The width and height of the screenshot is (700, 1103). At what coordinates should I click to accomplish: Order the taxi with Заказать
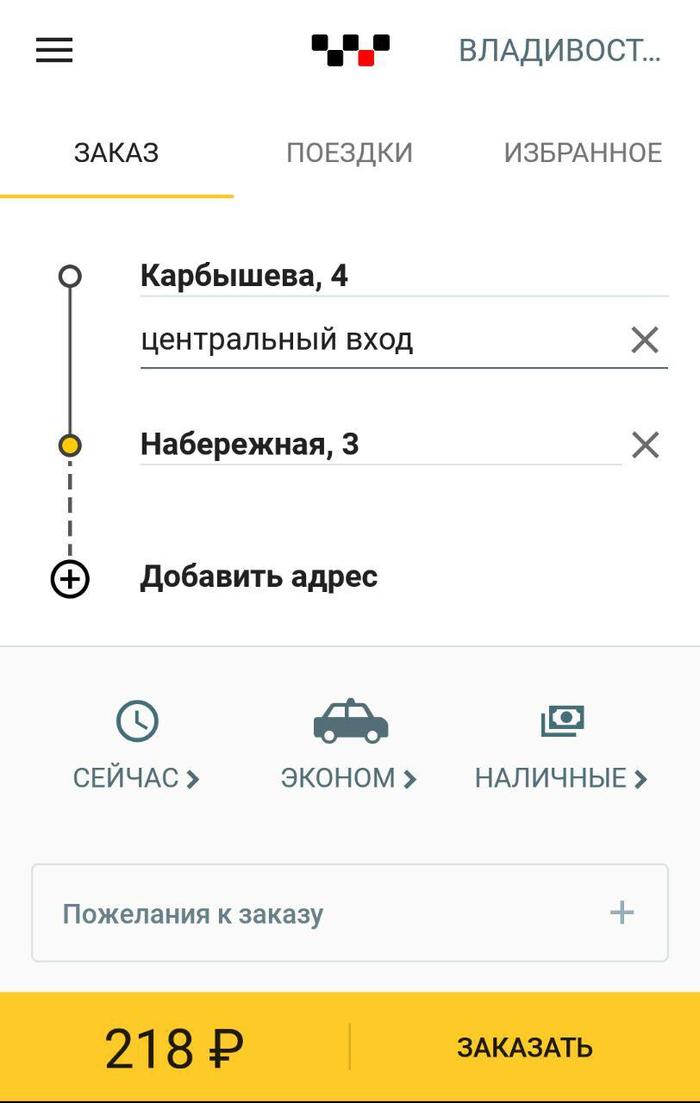click(524, 1047)
